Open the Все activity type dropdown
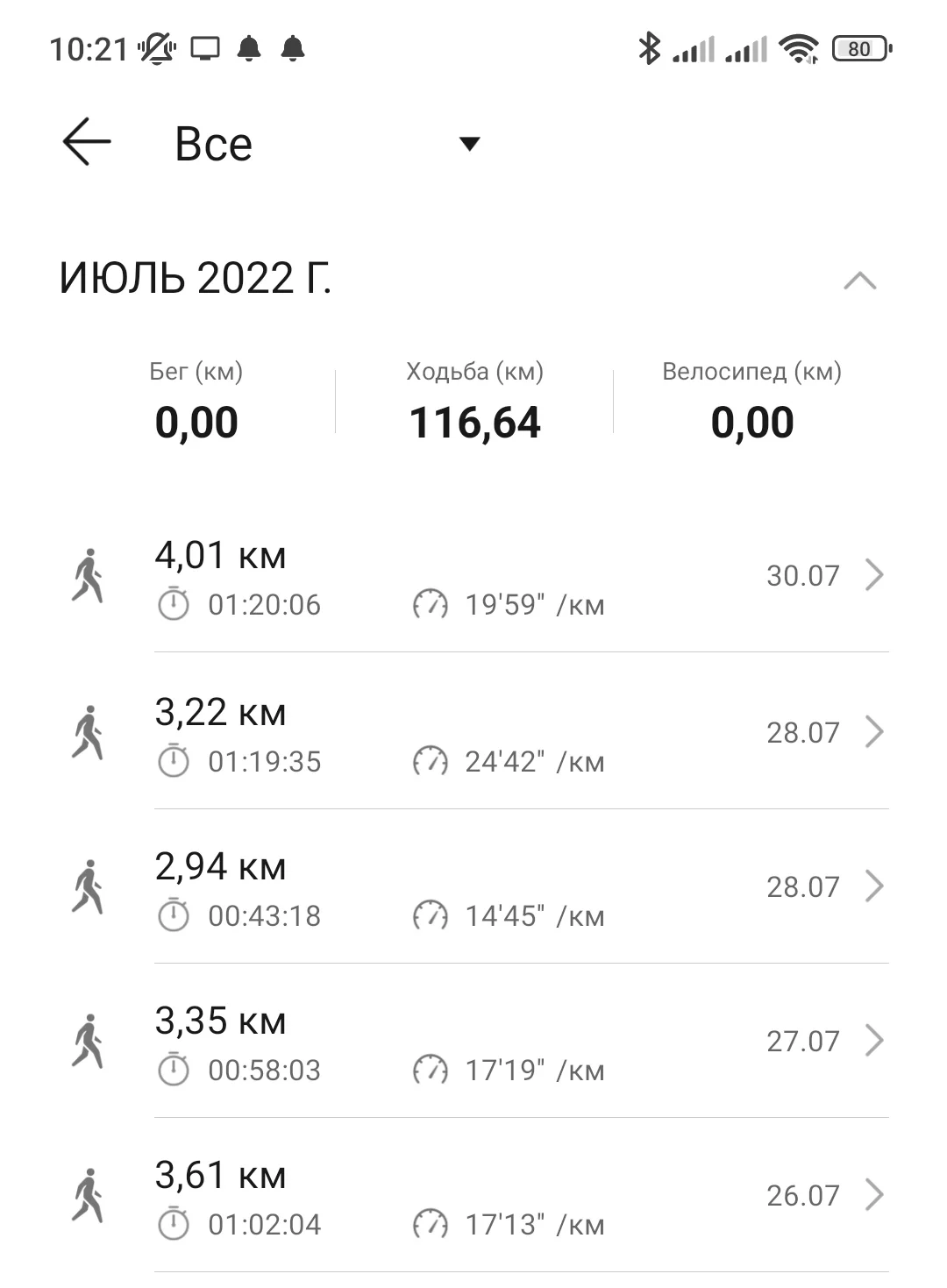Viewport: 947px width, 1288px height. [x=326, y=144]
